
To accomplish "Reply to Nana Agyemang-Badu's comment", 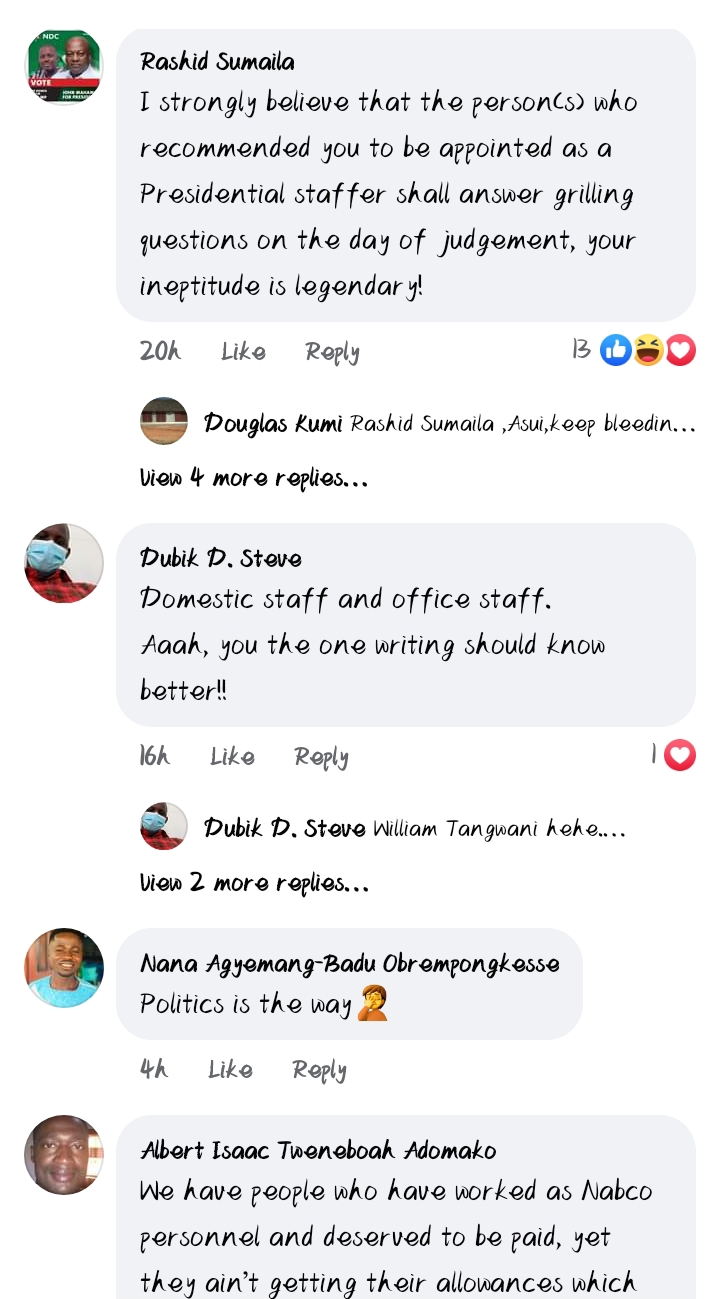I will [319, 1069].
